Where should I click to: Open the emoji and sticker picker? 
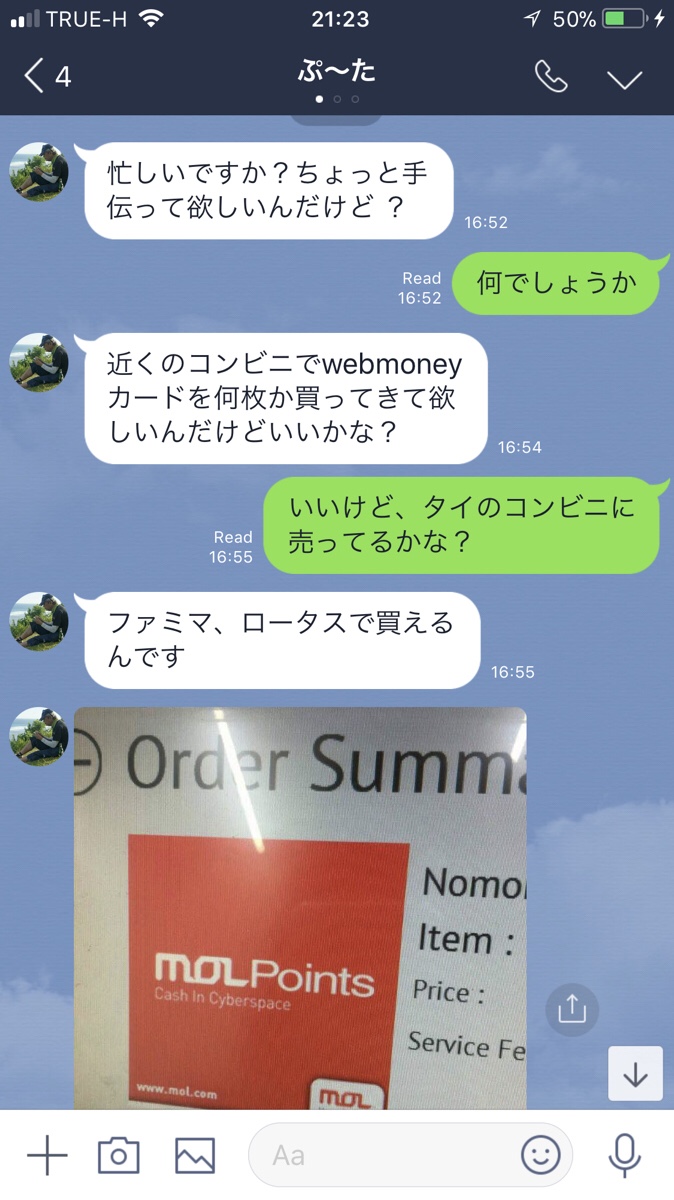(x=541, y=1156)
